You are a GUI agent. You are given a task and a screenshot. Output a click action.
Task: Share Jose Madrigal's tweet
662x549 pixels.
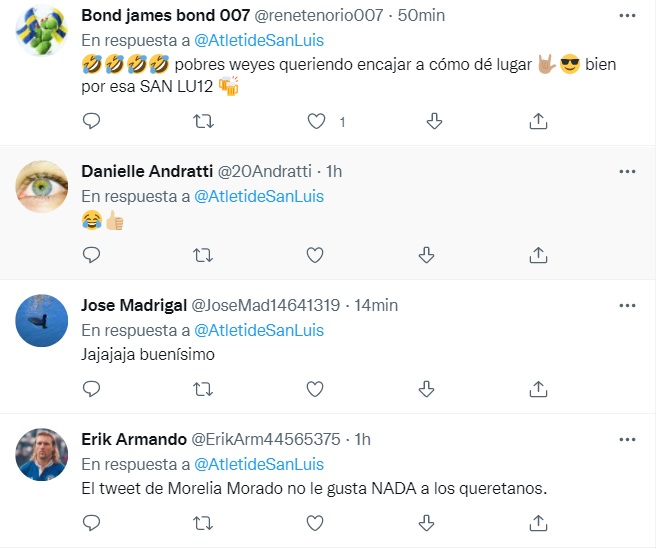(x=538, y=388)
